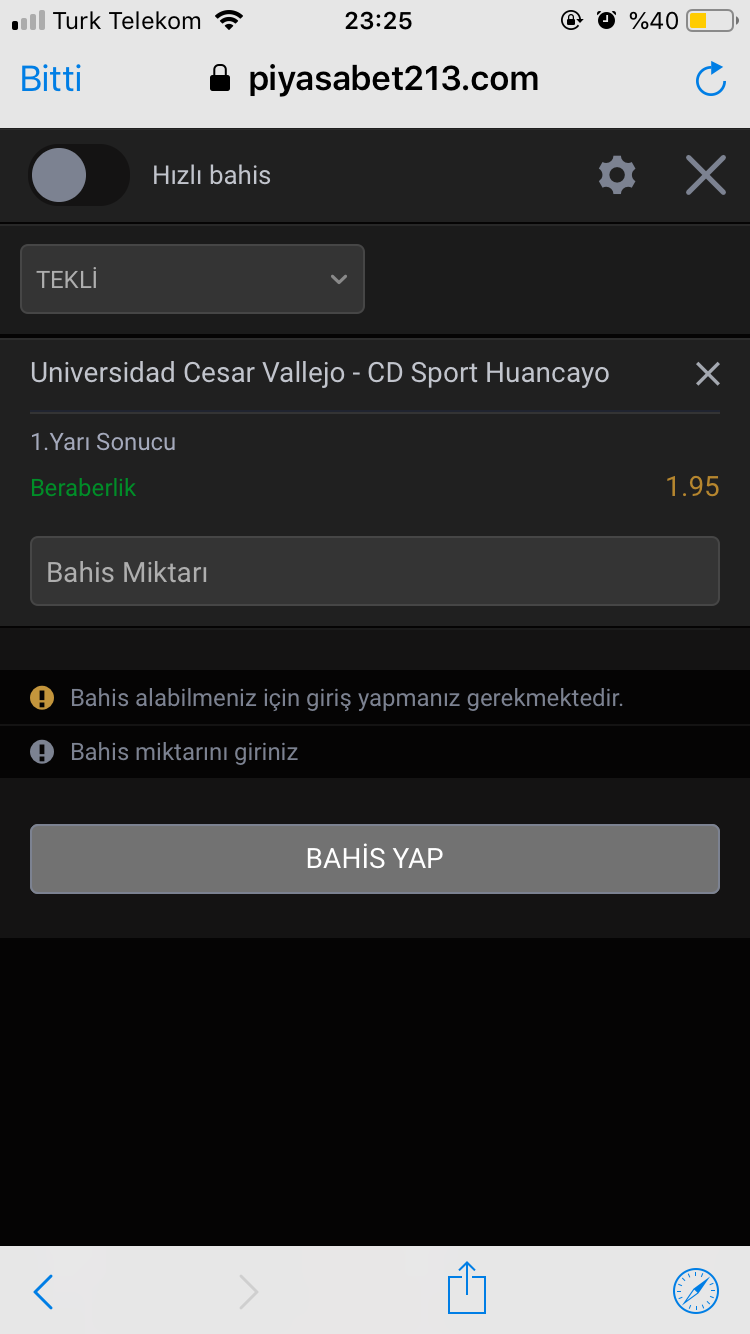Share this page
The height and width of the screenshot is (1334, 750).
click(x=467, y=1288)
